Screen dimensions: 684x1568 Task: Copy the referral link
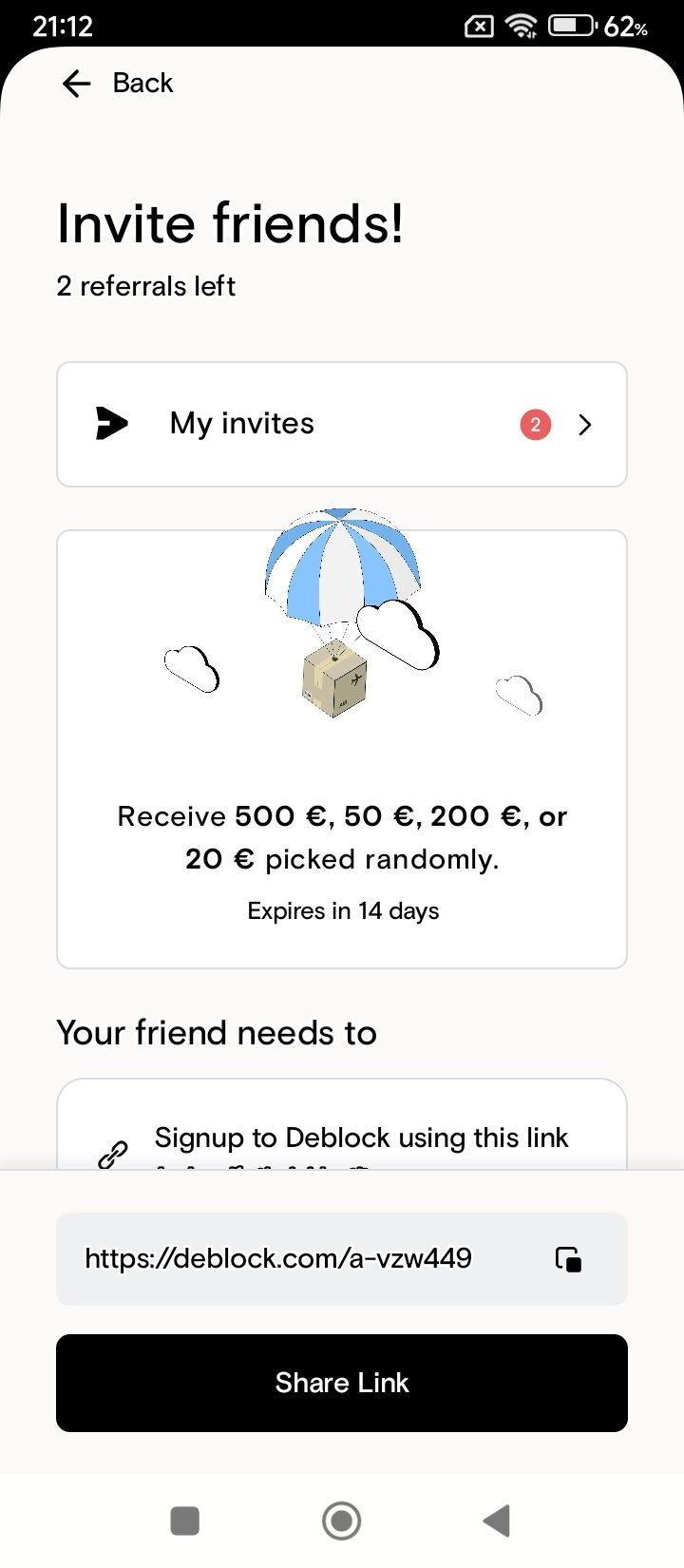[x=568, y=1259]
